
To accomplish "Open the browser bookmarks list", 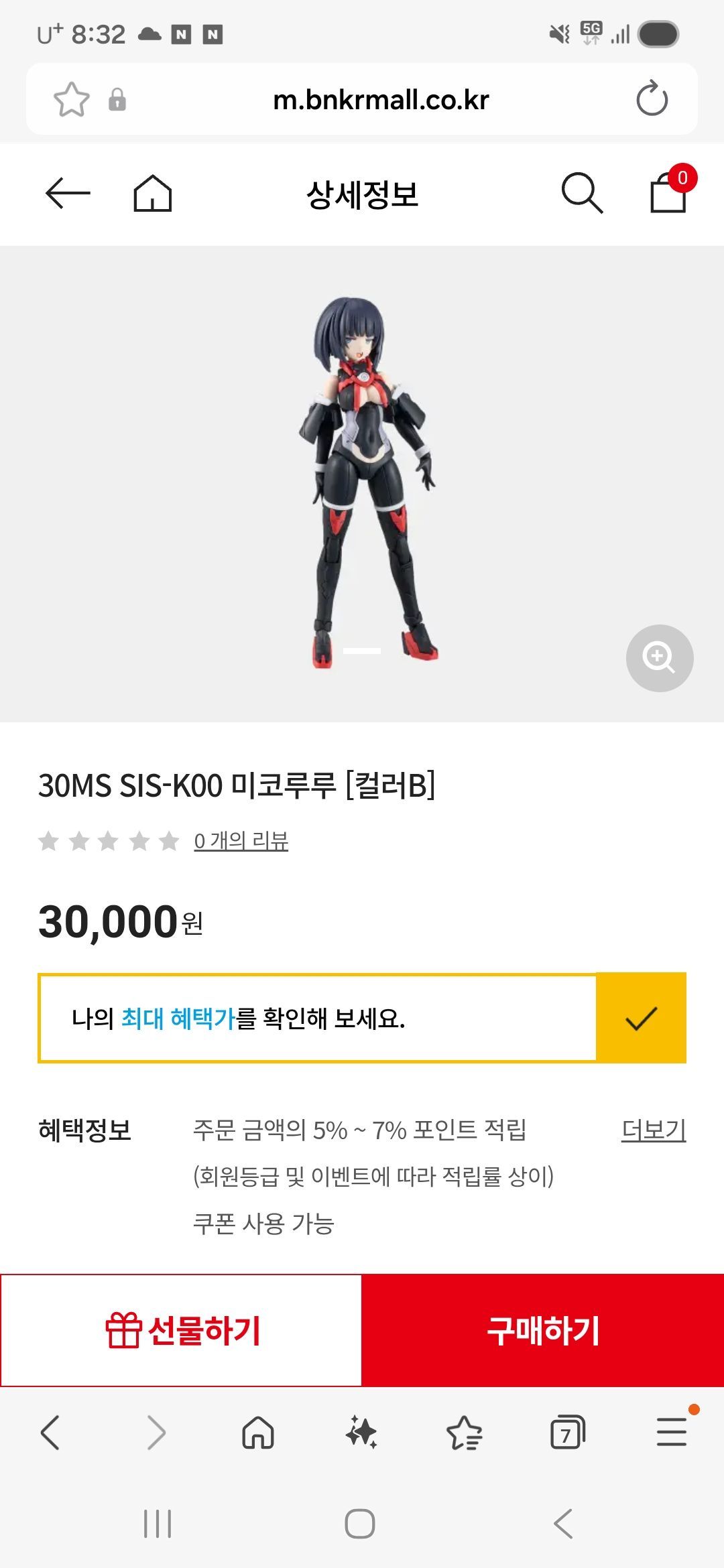I will point(464,1433).
